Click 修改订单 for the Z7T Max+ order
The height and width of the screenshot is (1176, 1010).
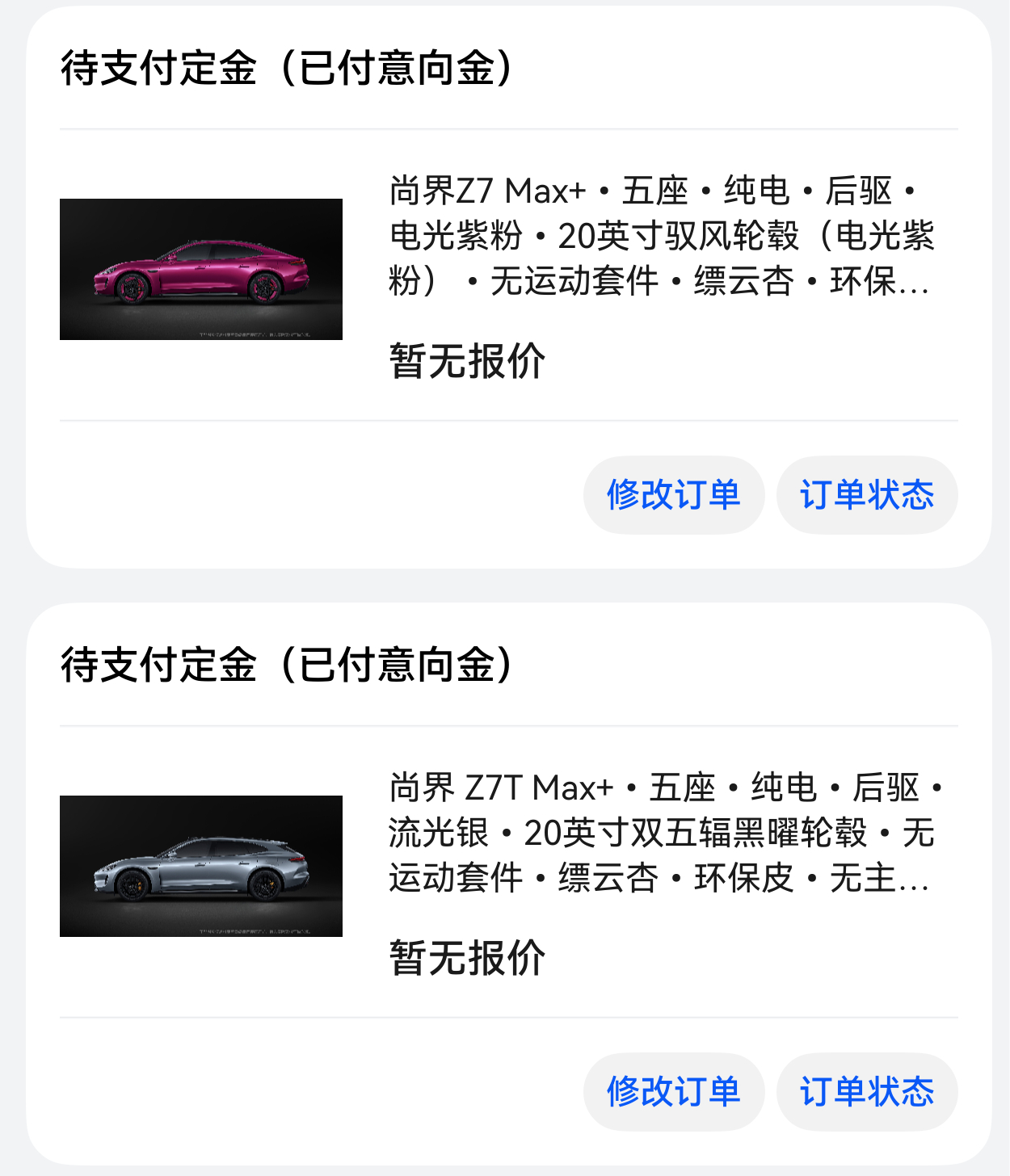(674, 1092)
